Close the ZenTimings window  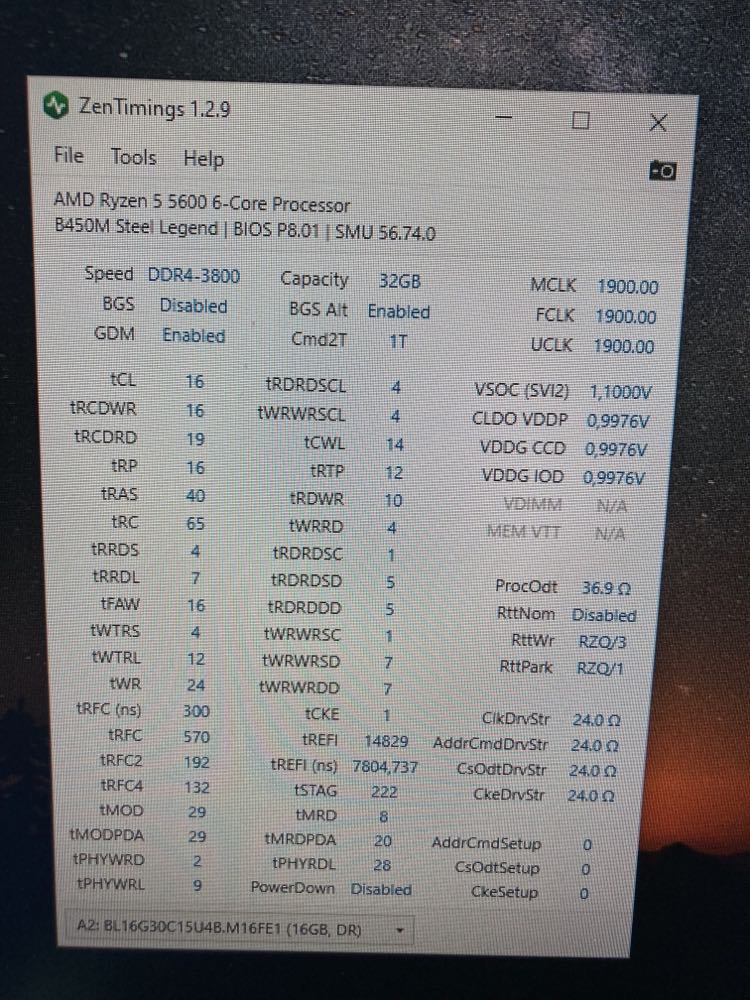pyautogui.click(x=658, y=123)
